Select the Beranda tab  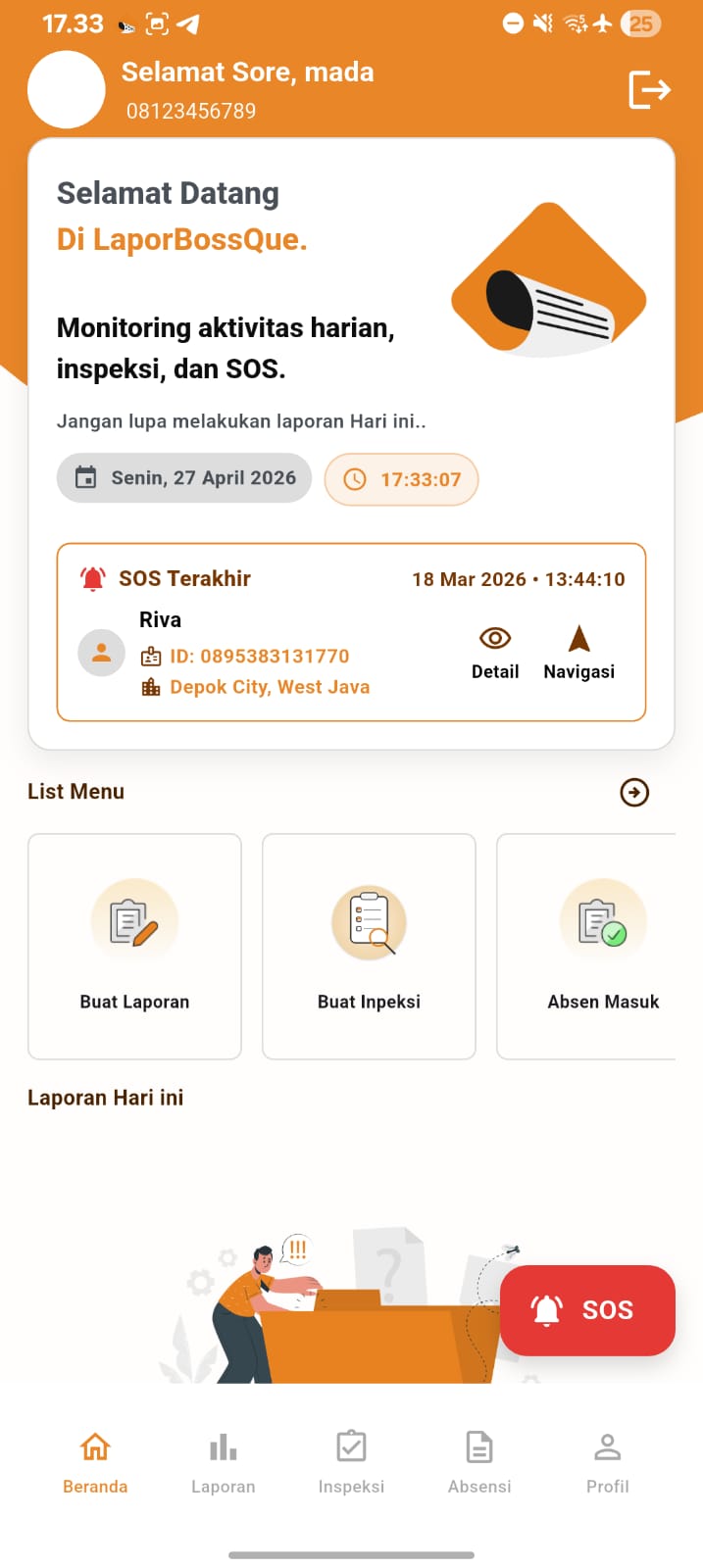pos(95,1463)
